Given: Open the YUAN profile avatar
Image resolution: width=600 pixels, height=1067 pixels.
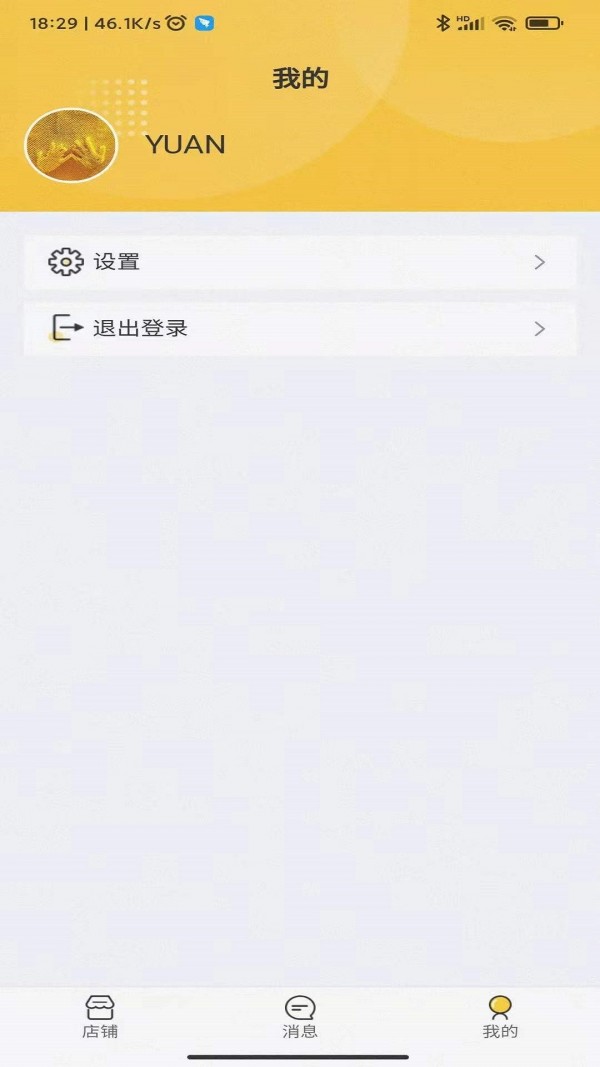Looking at the screenshot, I should click(71, 146).
